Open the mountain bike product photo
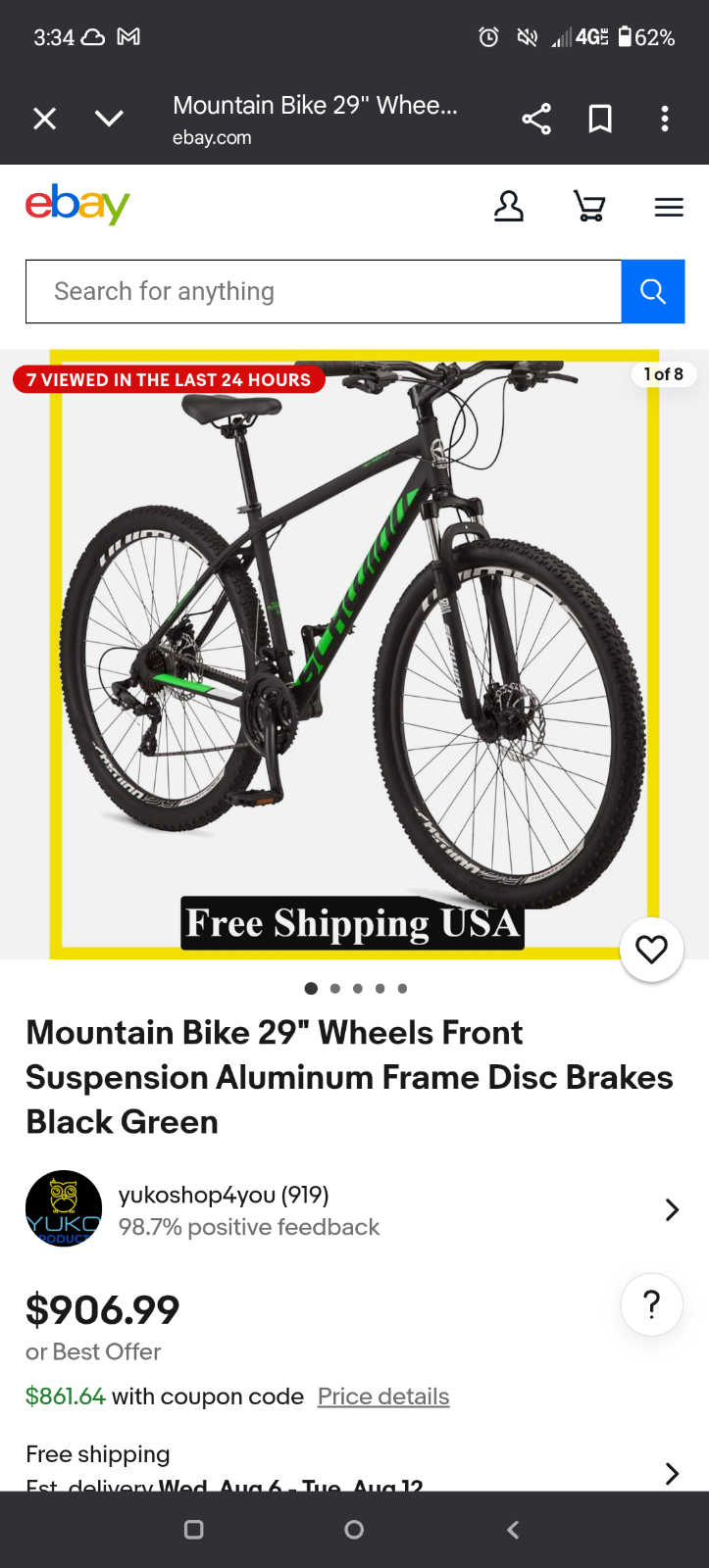 coord(354,647)
